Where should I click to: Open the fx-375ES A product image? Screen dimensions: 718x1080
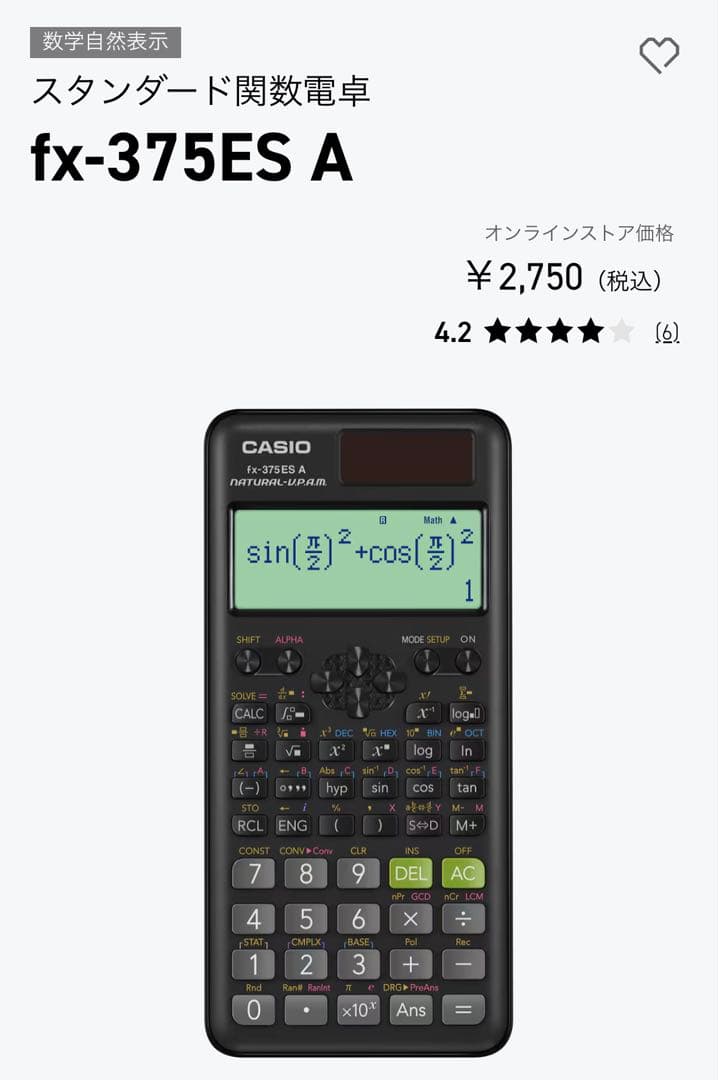[358, 732]
